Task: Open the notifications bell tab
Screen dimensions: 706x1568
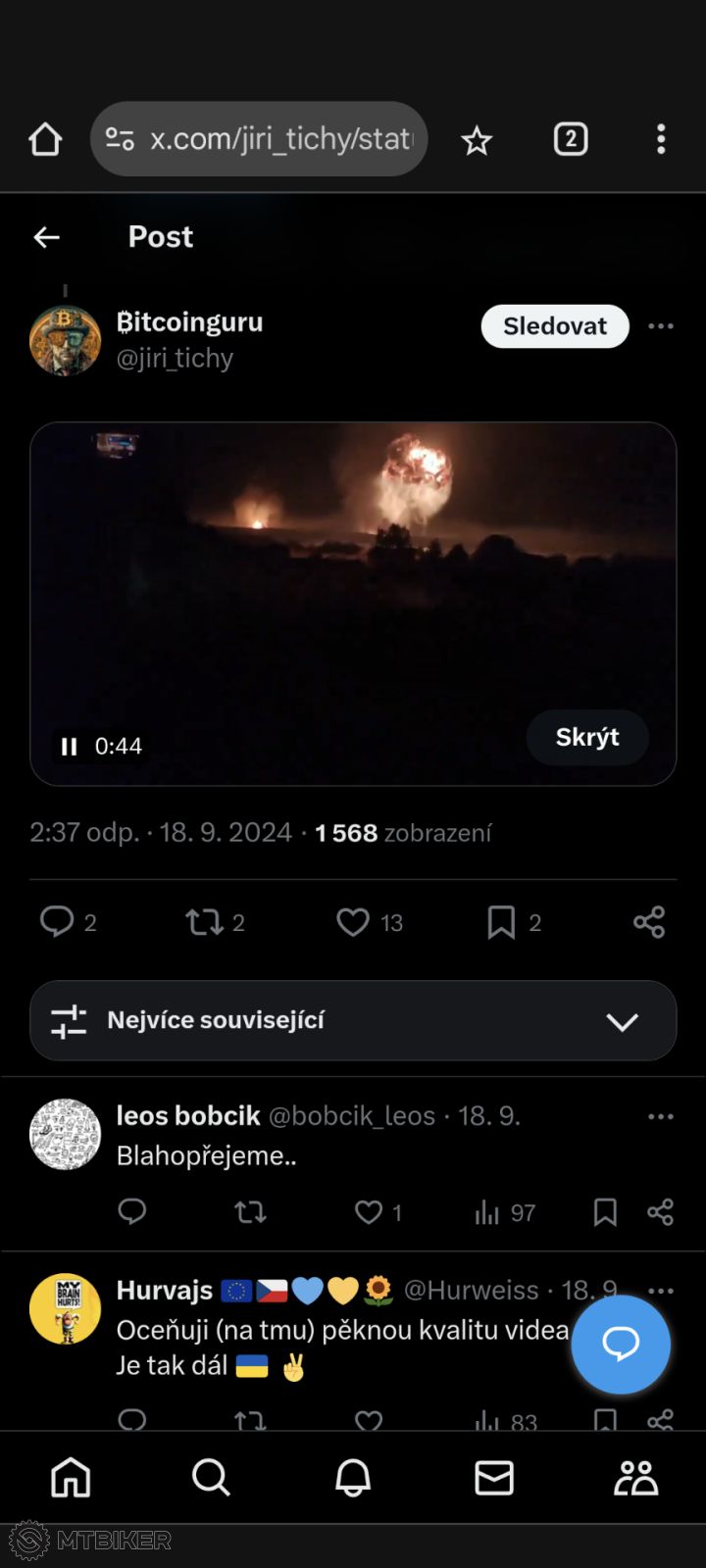Action: (x=353, y=1477)
